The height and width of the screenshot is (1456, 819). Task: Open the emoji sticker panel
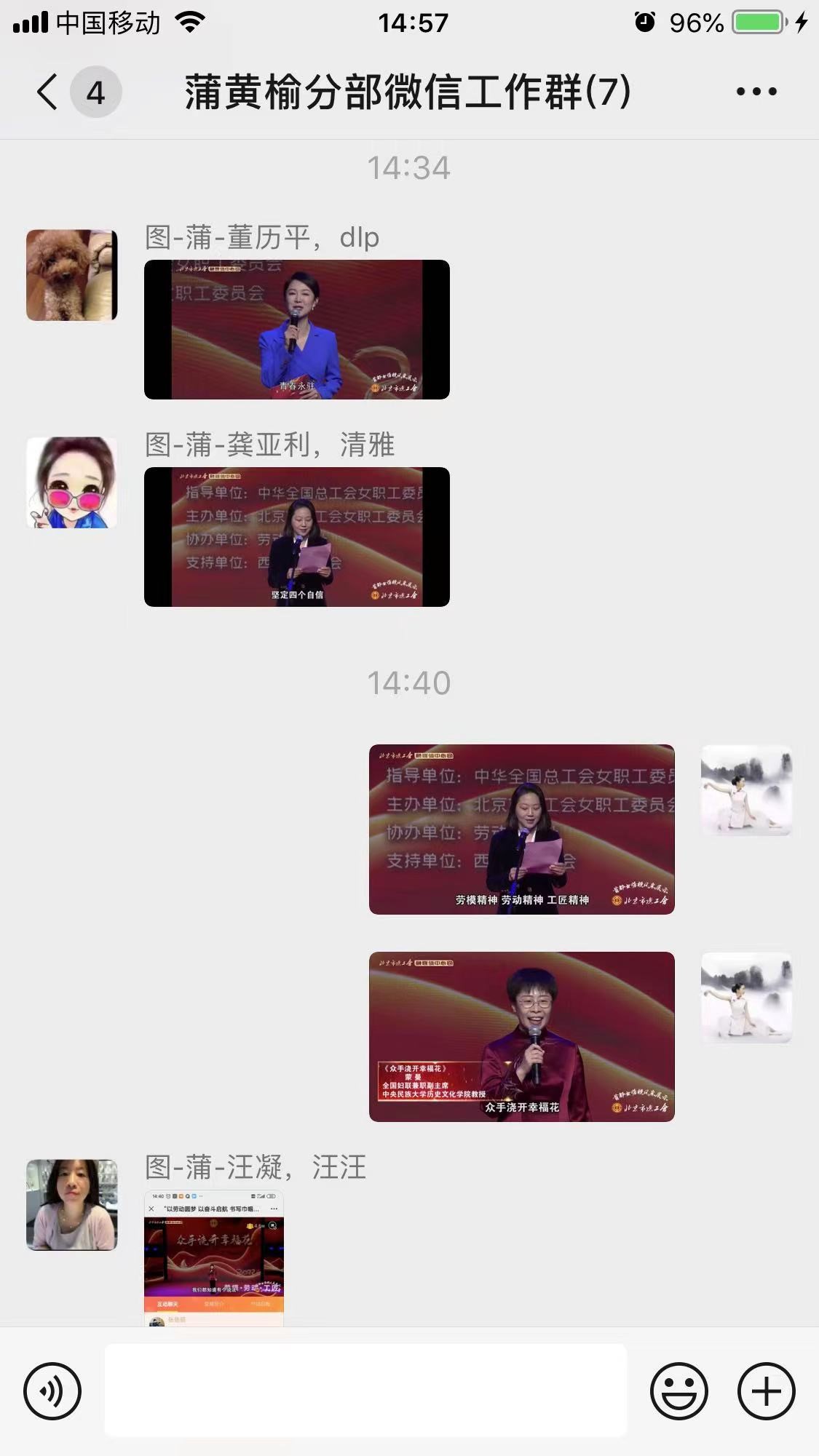pos(678,1391)
